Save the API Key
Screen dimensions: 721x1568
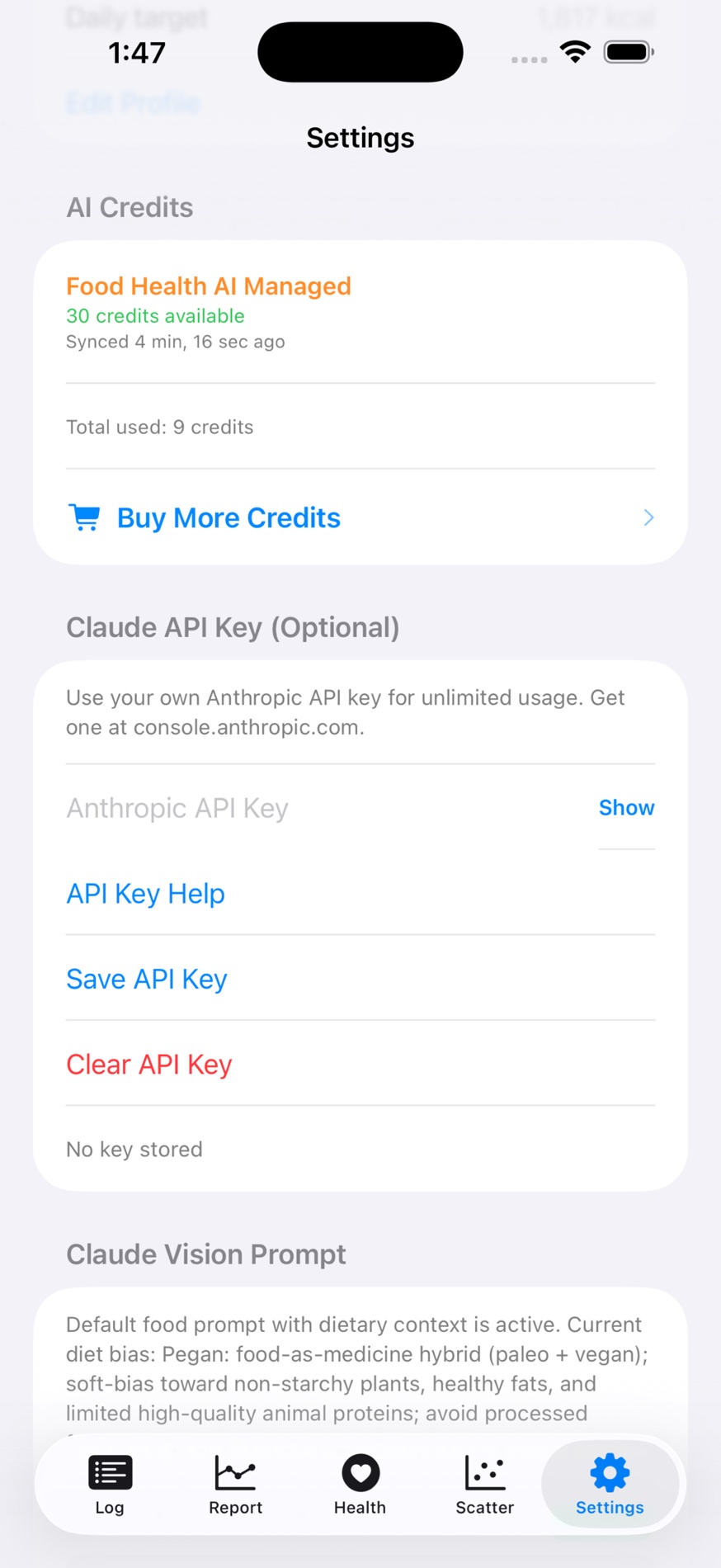(147, 979)
